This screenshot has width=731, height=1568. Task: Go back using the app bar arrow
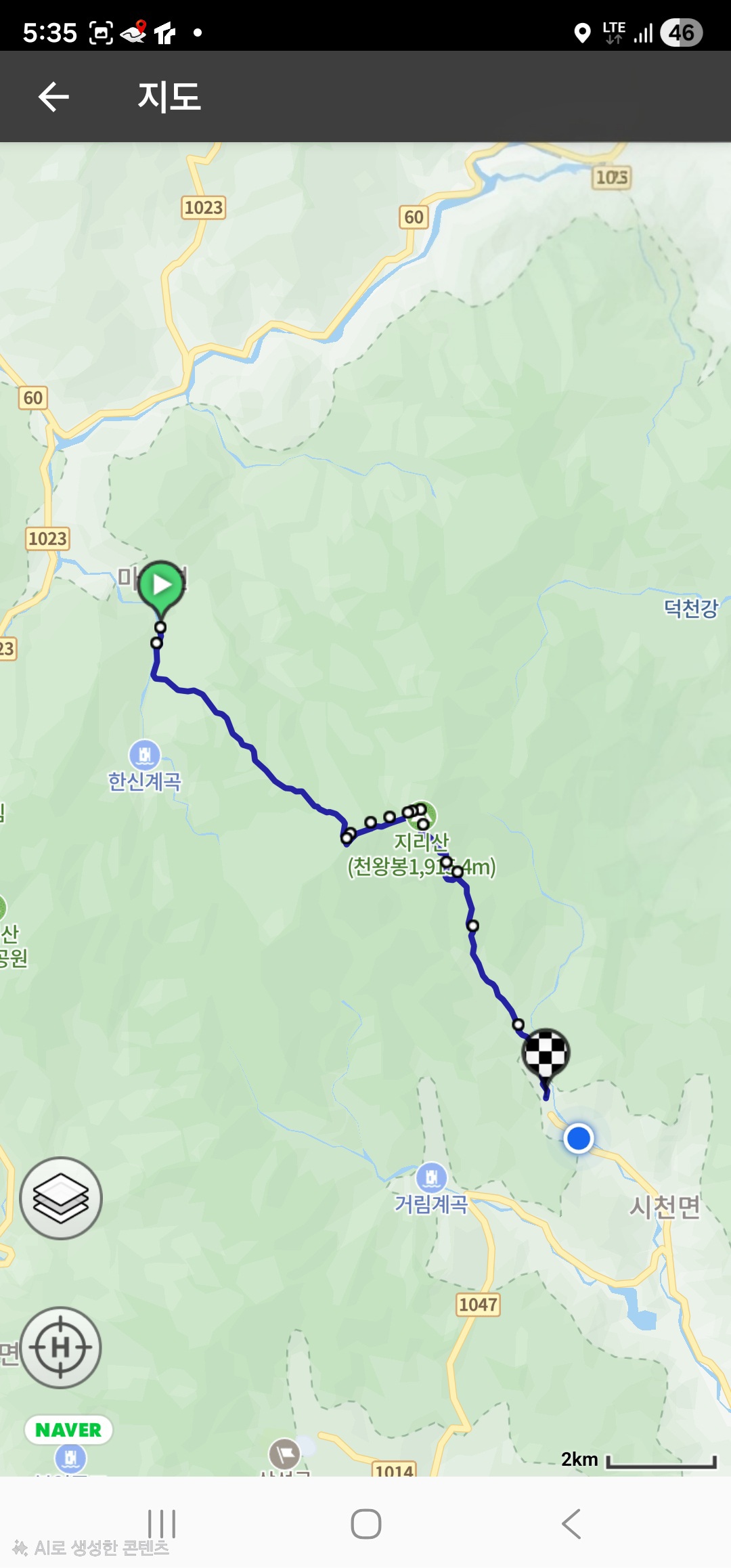point(53,97)
